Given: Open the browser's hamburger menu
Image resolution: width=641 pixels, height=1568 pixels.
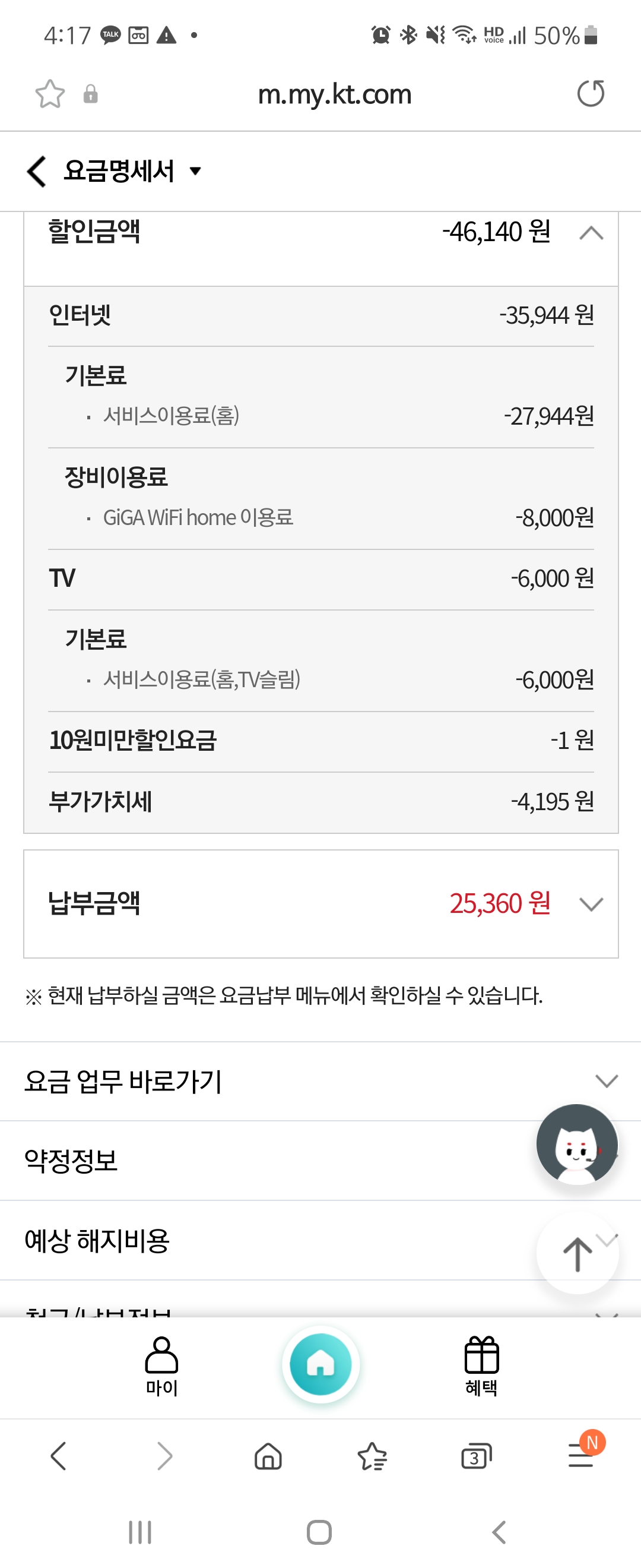Looking at the screenshot, I should pos(581,1456).
